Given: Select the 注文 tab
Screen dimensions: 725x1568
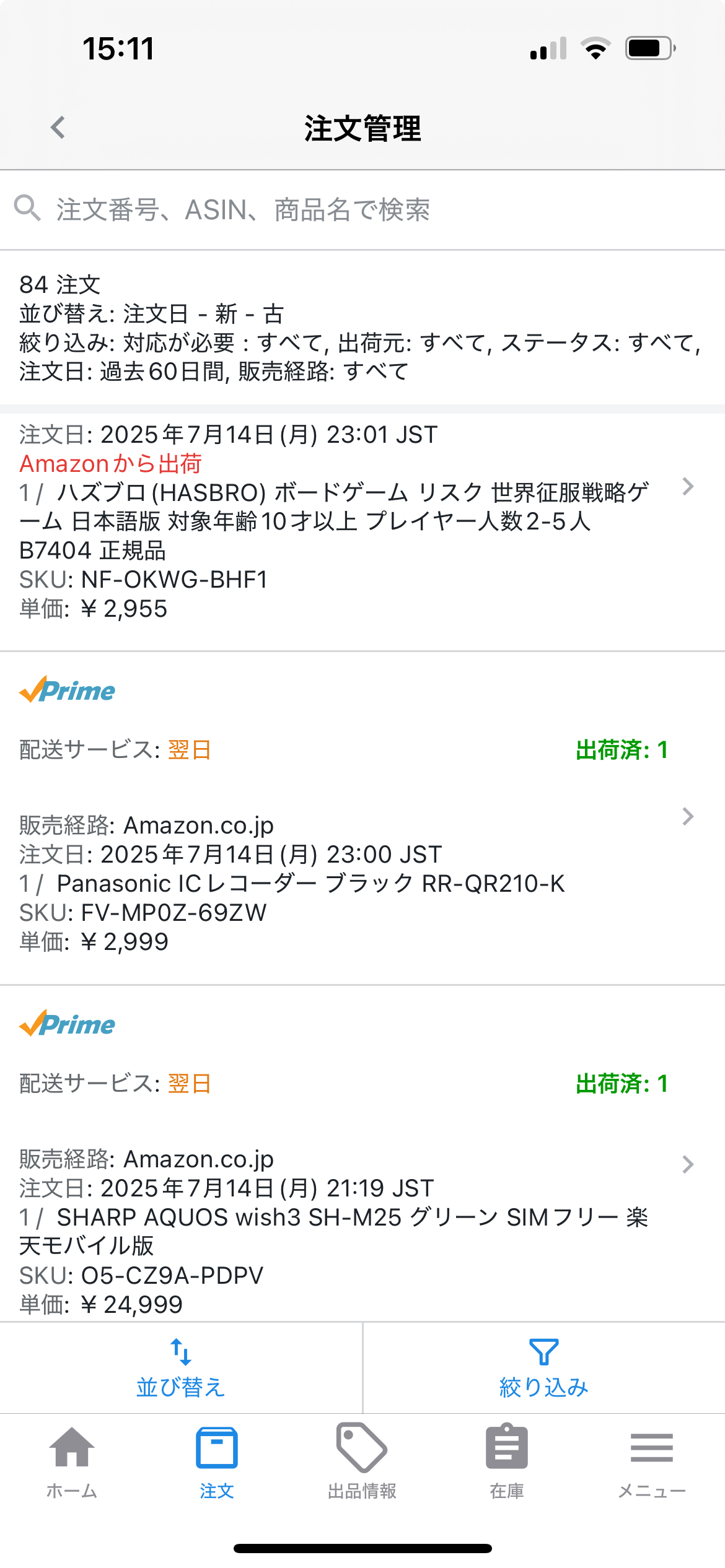Looking at the screenshot, I should click(x=217, y=1462).
